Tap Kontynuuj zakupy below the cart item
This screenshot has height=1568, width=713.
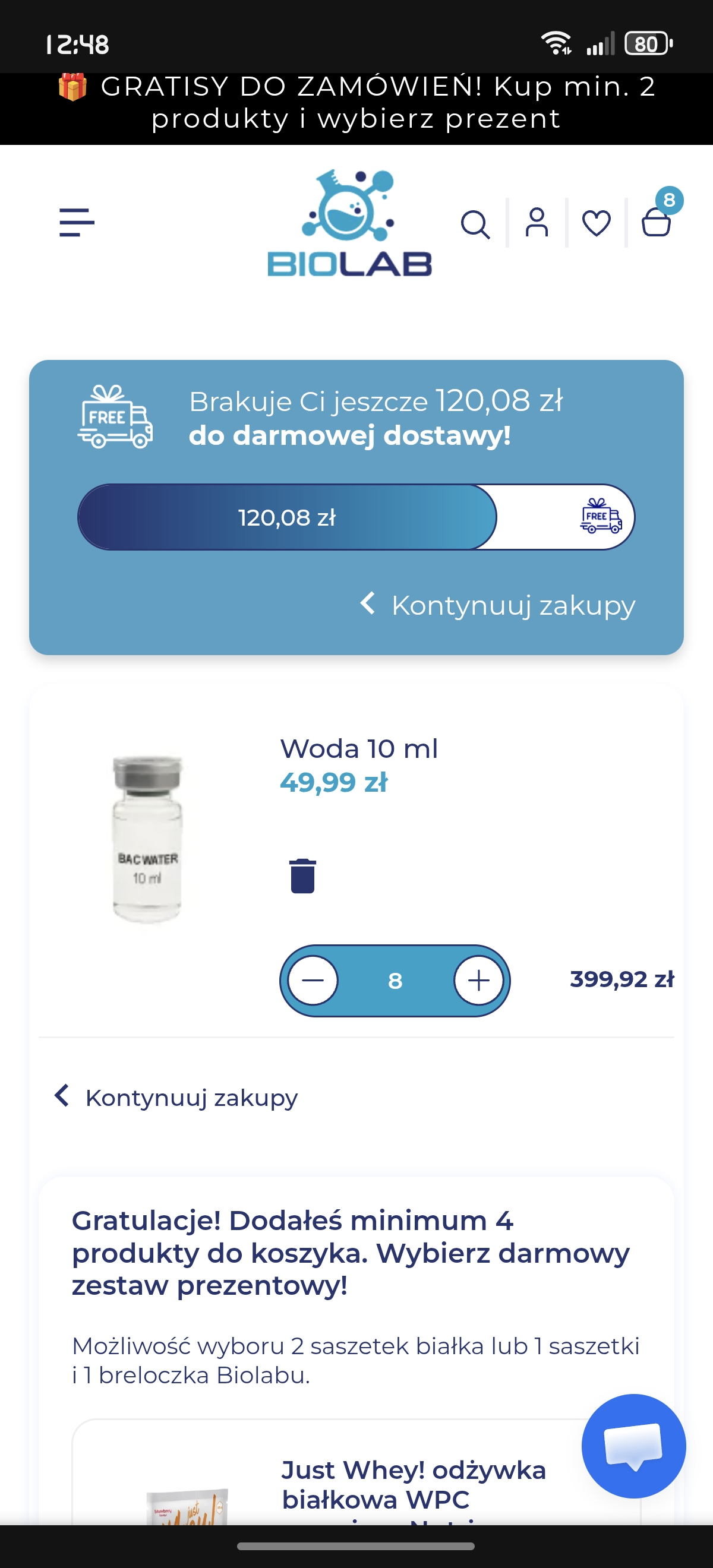coord(176,1098)
